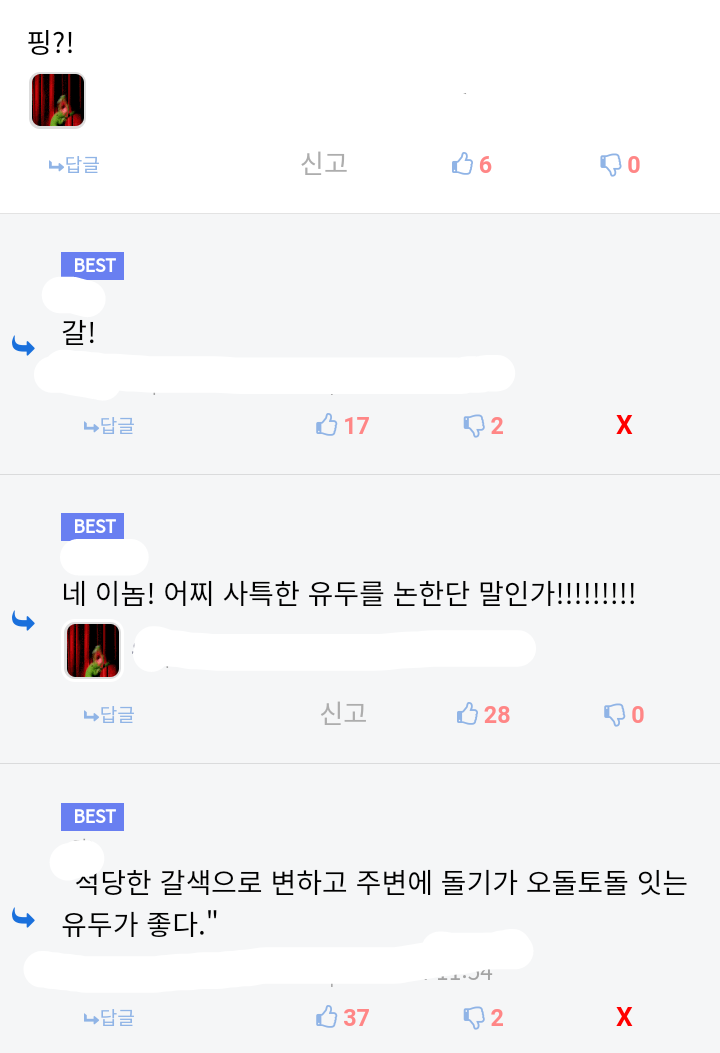
Task: Open profile image in '네 이놈!' comment
Action: point(93,651)
